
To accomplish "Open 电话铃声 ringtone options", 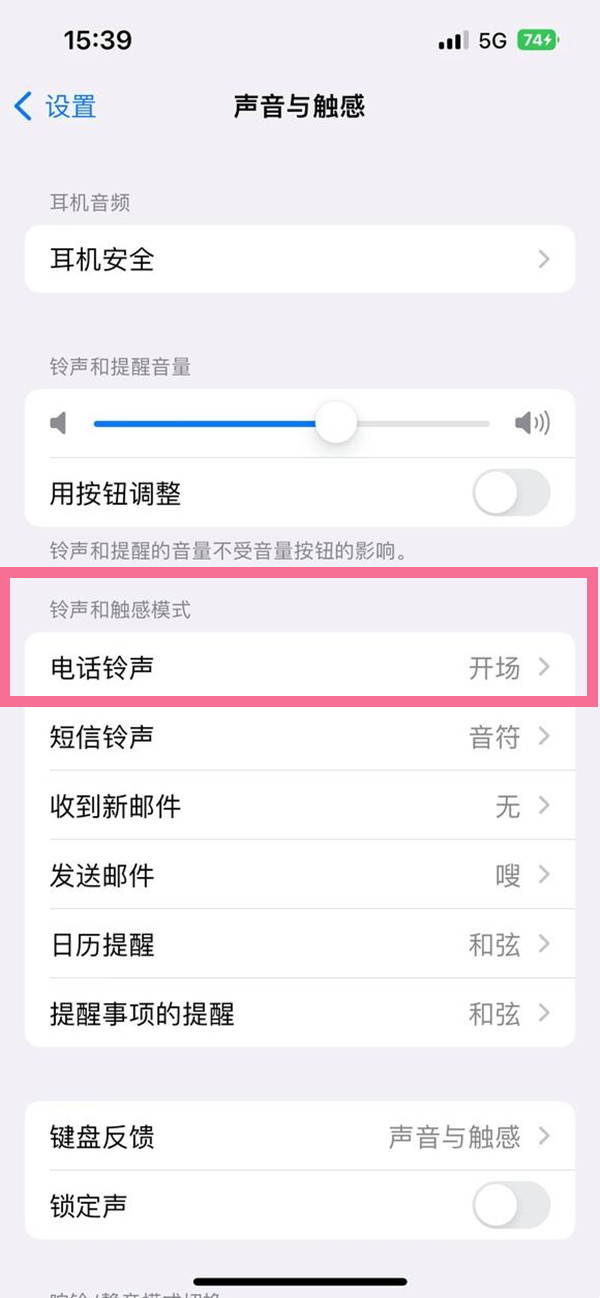I will (300, 668).
